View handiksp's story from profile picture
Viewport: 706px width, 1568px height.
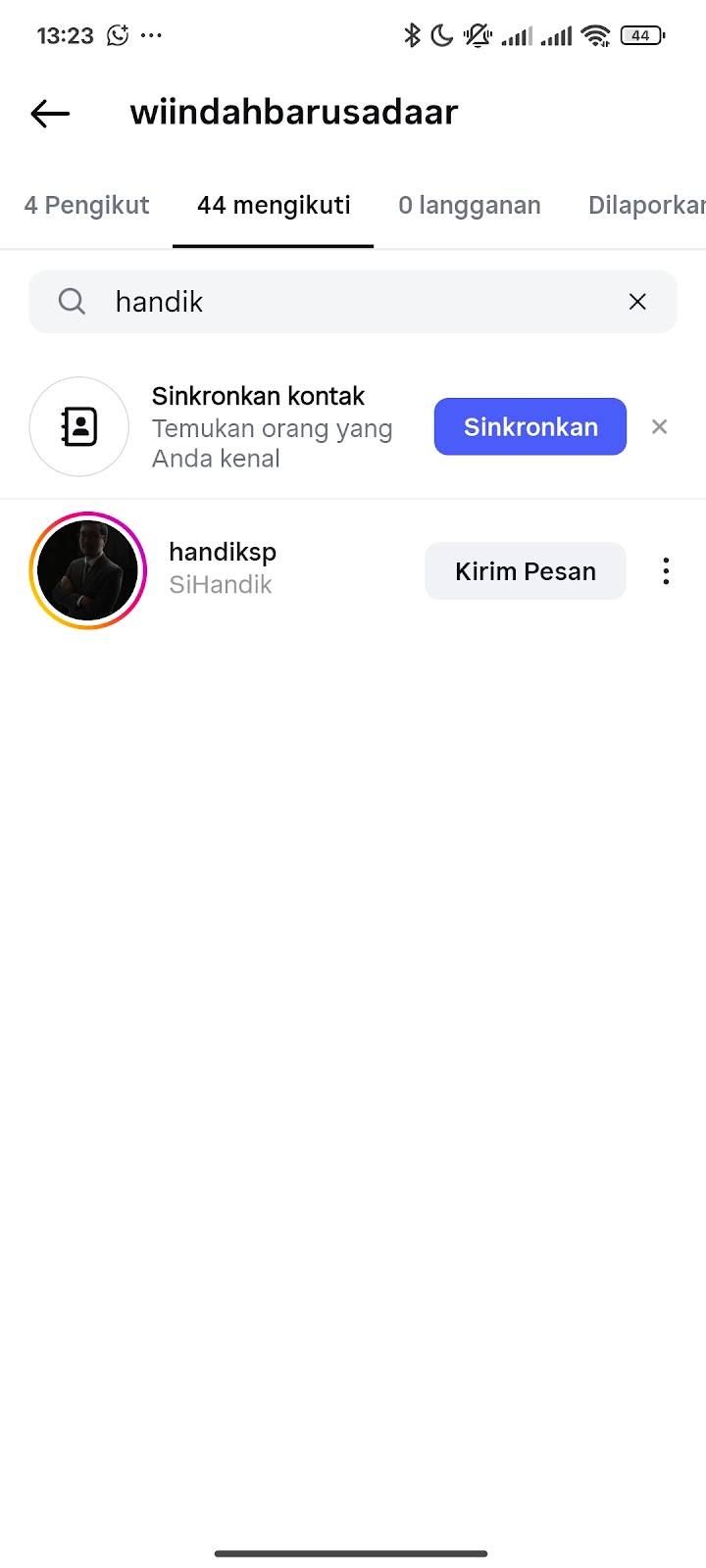click(88, 570)
